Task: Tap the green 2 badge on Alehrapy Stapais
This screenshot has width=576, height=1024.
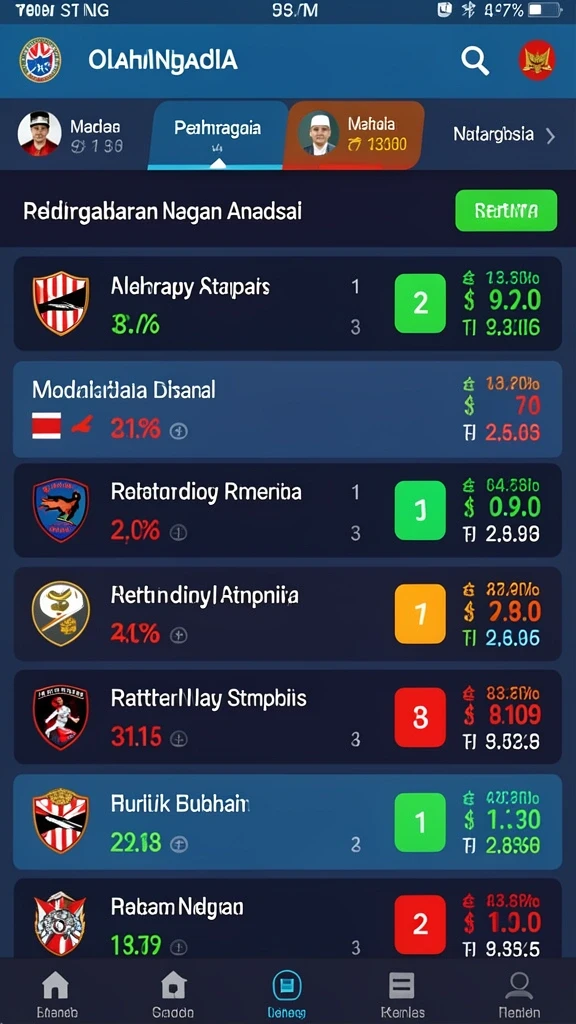Action: pyautogui.click(x=421, y=303)
